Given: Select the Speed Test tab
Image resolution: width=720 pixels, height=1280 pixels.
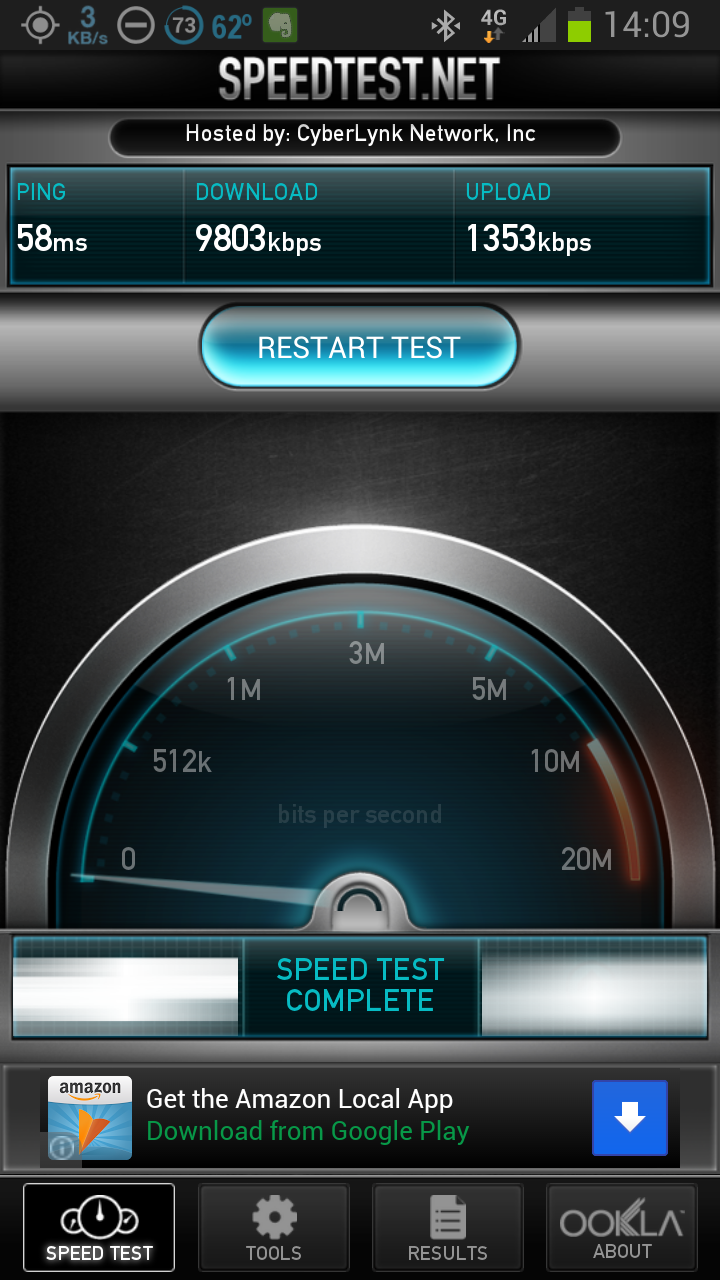Looking at the screenshot, I should click(x=99, y=1227).
